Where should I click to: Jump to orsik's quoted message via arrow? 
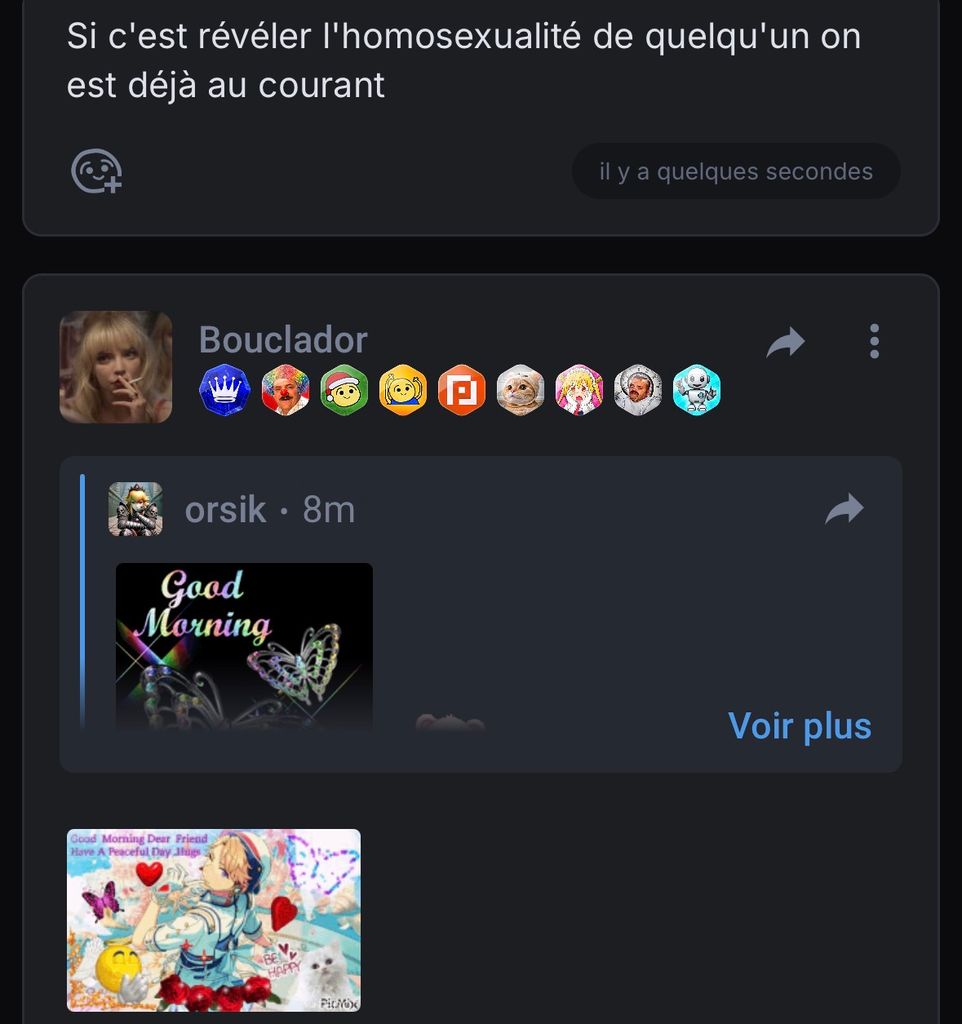coord(843,511)
